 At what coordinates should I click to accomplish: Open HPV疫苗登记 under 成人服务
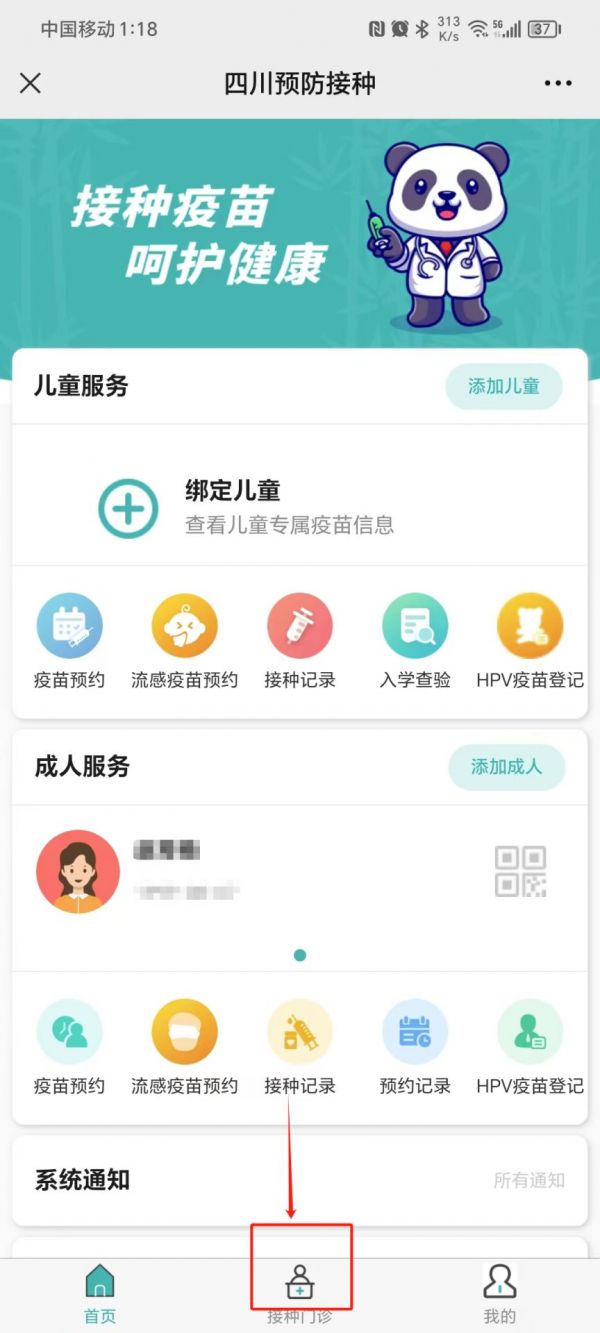(530, 1046)
